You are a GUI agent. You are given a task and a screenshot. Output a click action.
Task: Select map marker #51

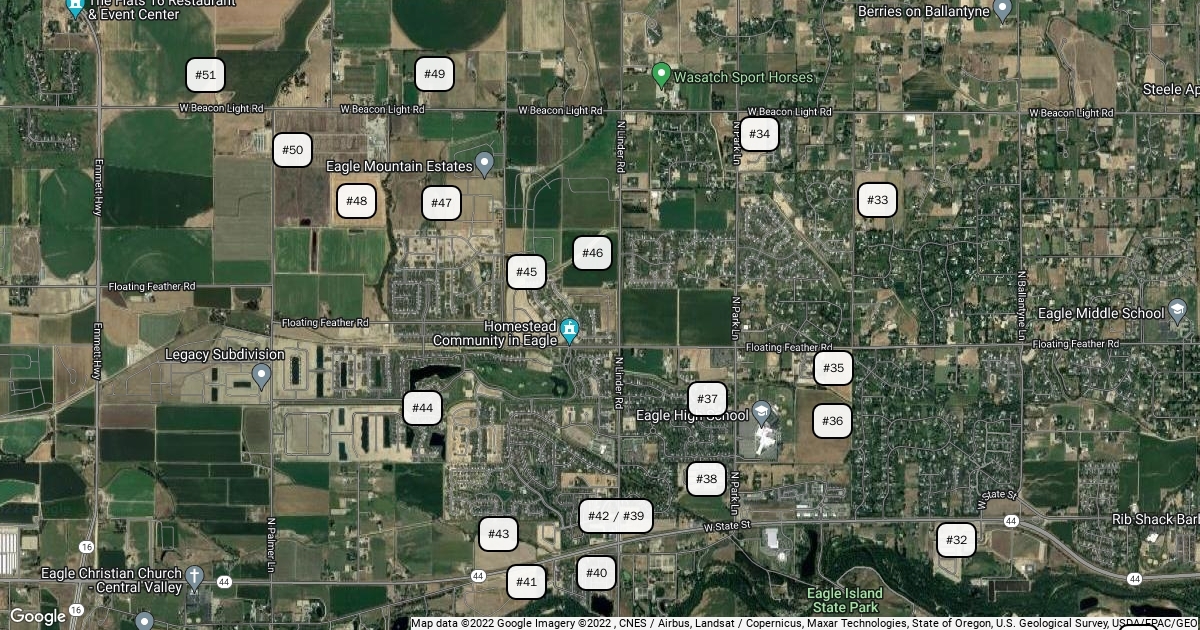(x=205, y=75)
